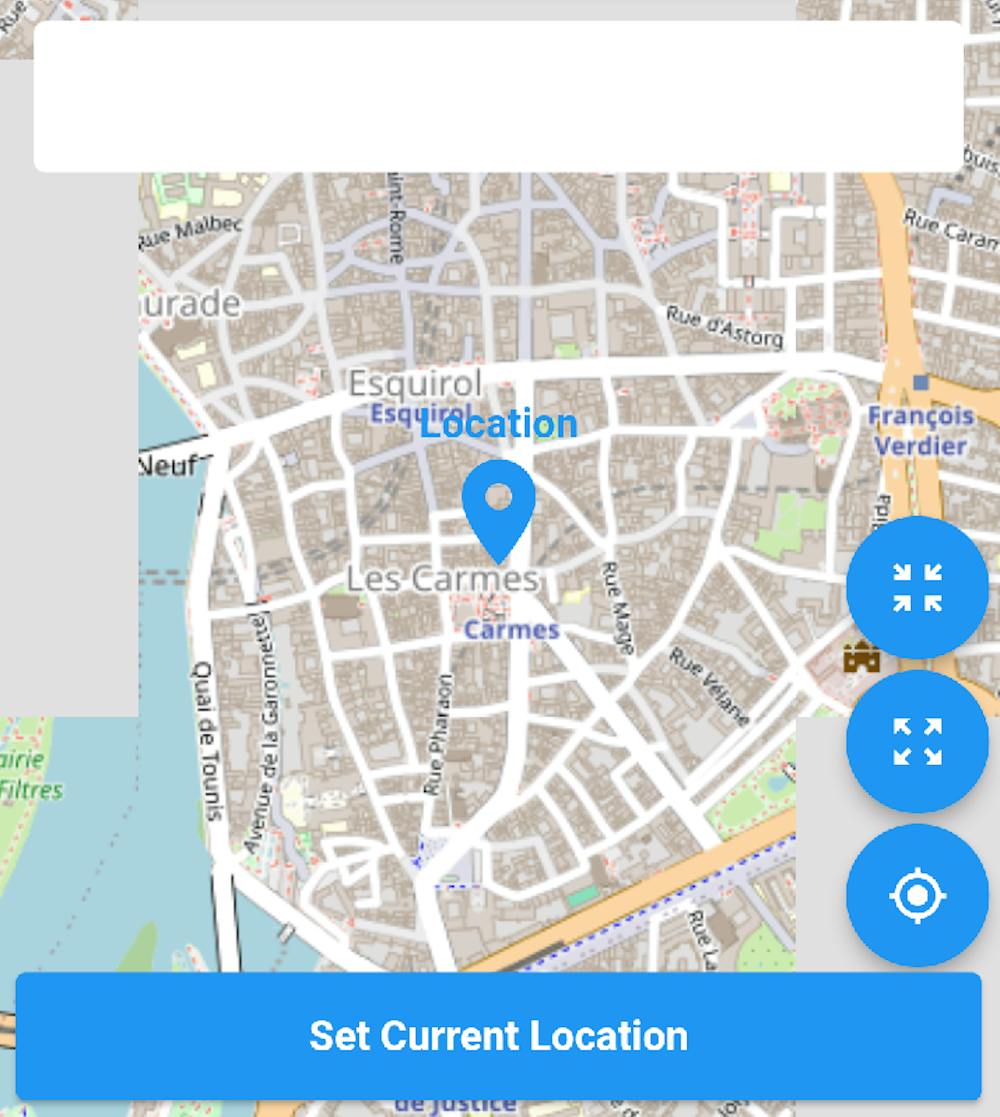The width and height of the screenshot is (1000, 1117).
Task: Tap the Set Current Location button
Action: pos(498,1036)
